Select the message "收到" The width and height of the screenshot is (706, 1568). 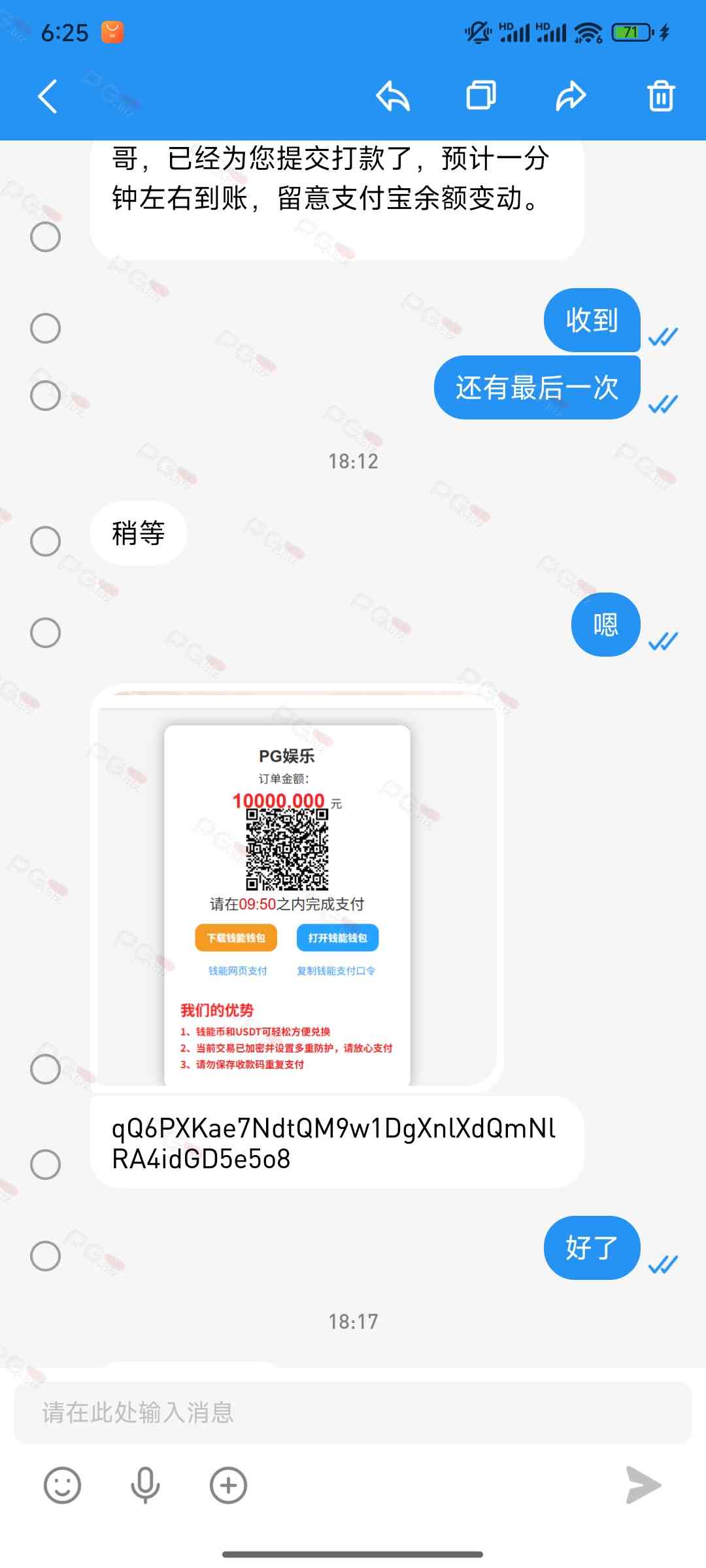pyautogui.click(x=45, y=327)
